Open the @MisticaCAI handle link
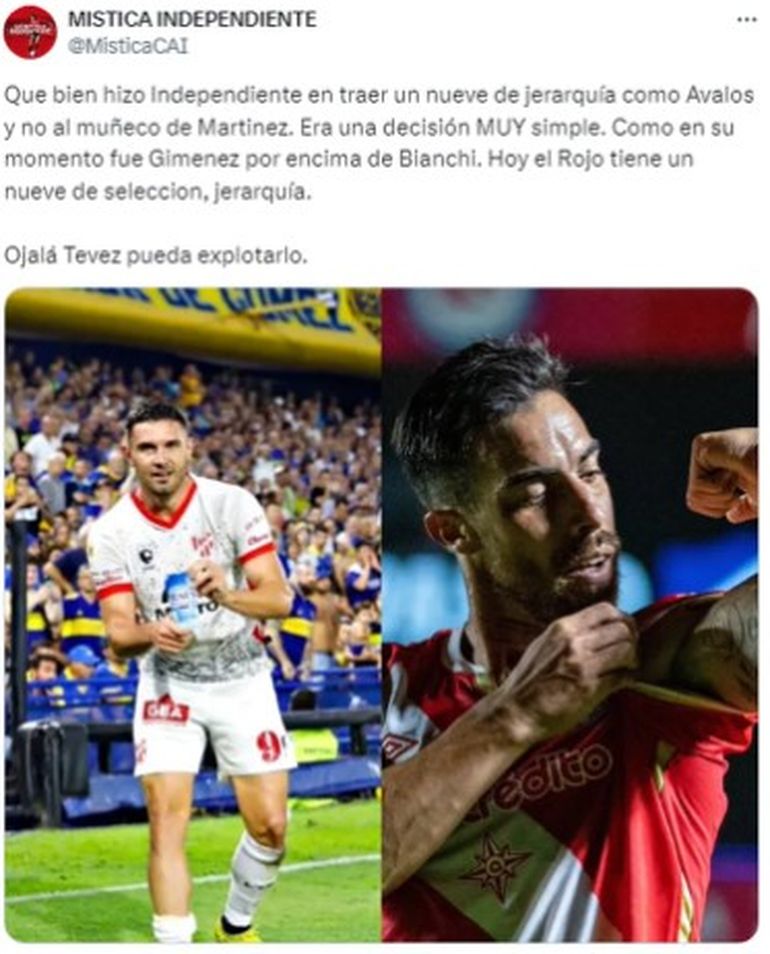Viewport: 770px width, 954px height. coord(127,46)
